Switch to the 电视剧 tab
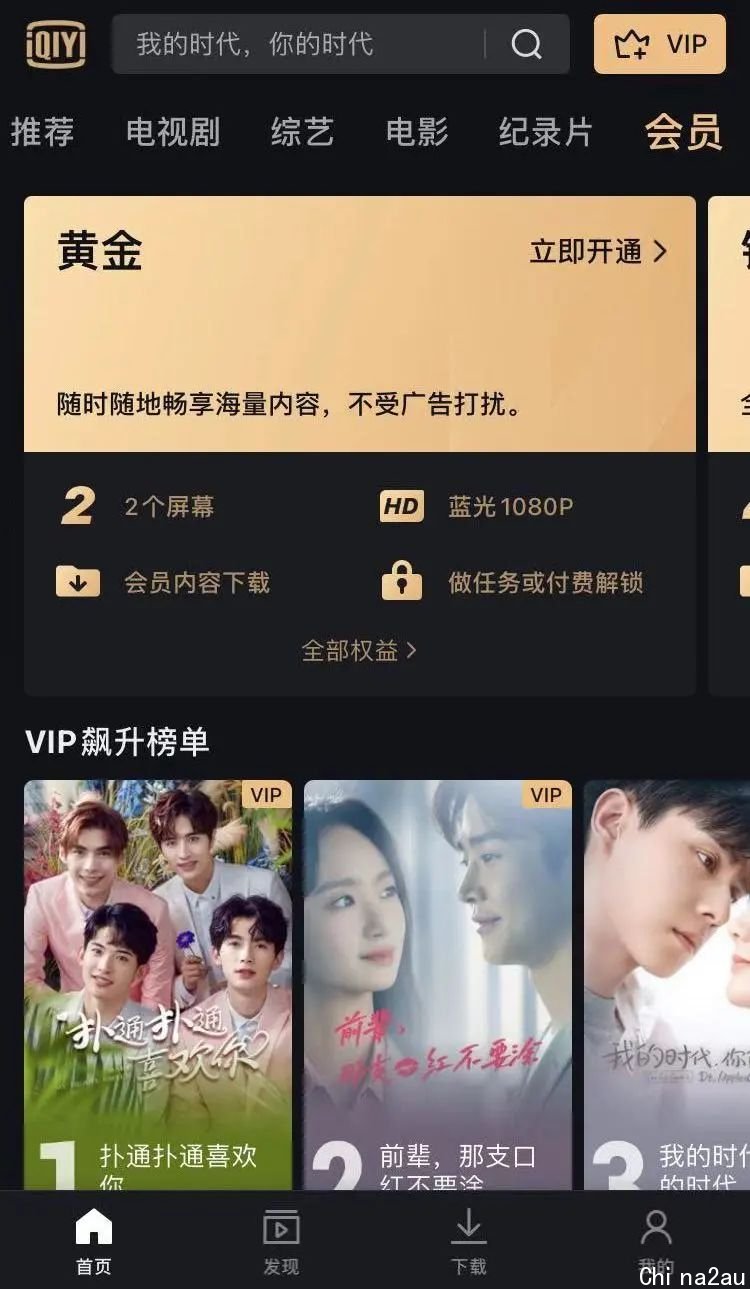This screenshot has width=750, height=1289. (173, 132)
